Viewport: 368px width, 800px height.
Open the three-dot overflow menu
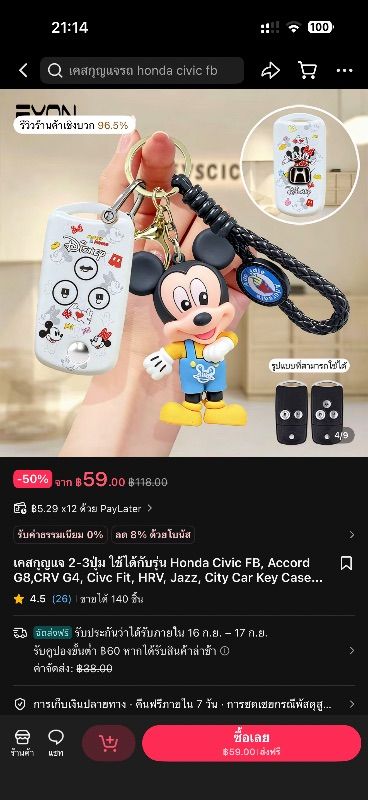[345, 71]
